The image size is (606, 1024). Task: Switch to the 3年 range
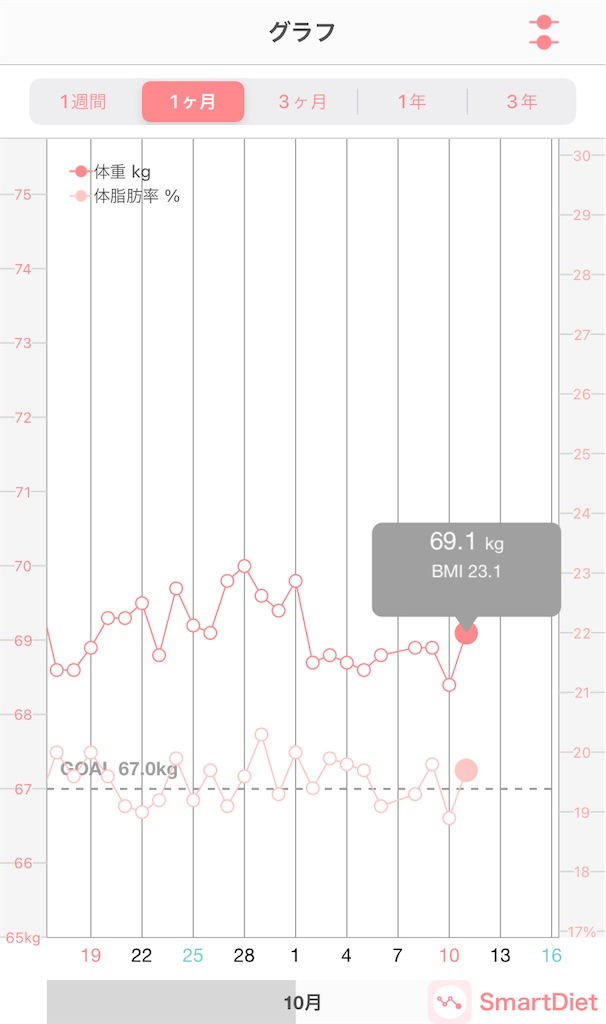[522, 102]
